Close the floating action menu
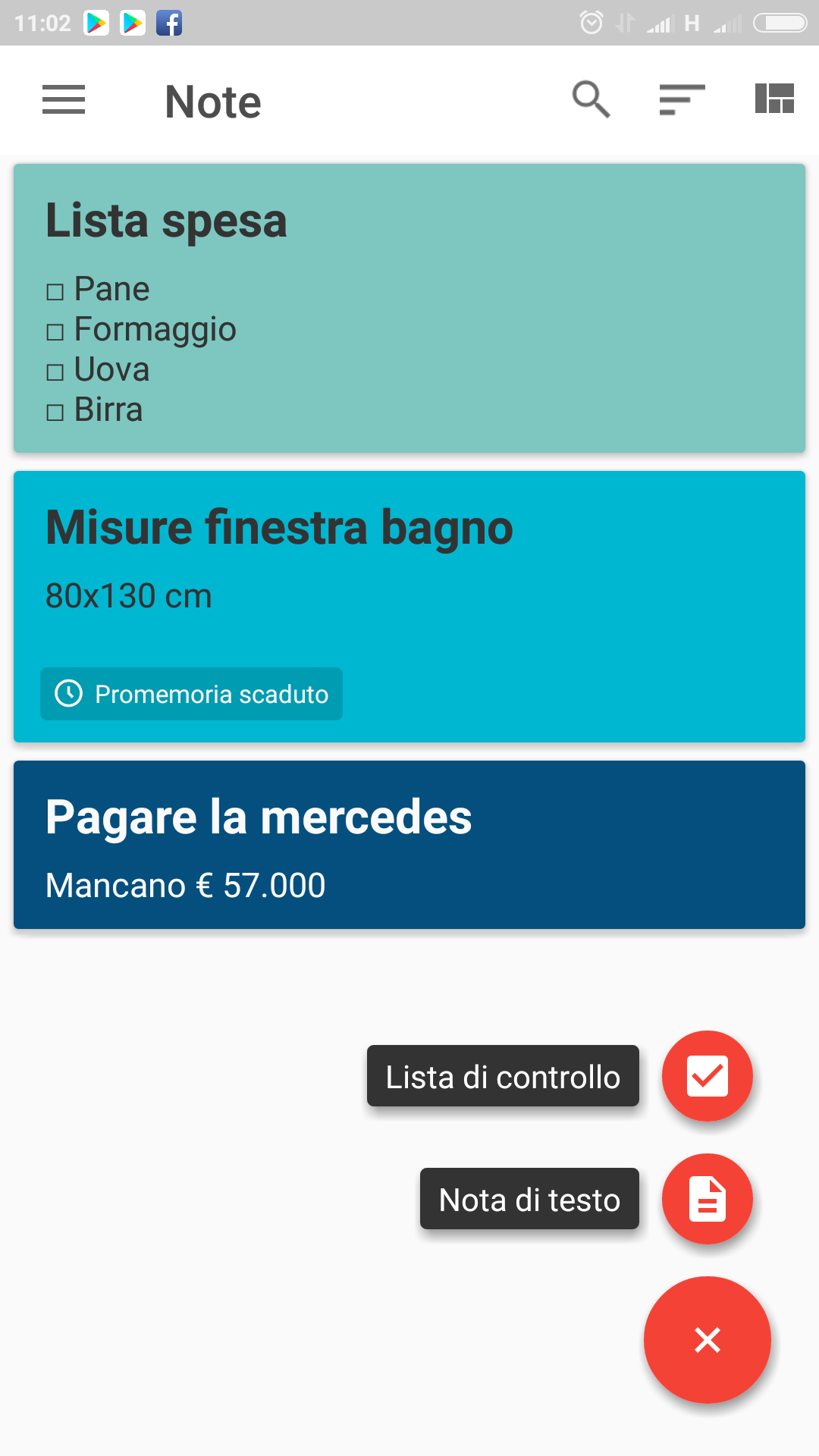The width and height of the screenshot is (819, 1456). click(707, 1340)
